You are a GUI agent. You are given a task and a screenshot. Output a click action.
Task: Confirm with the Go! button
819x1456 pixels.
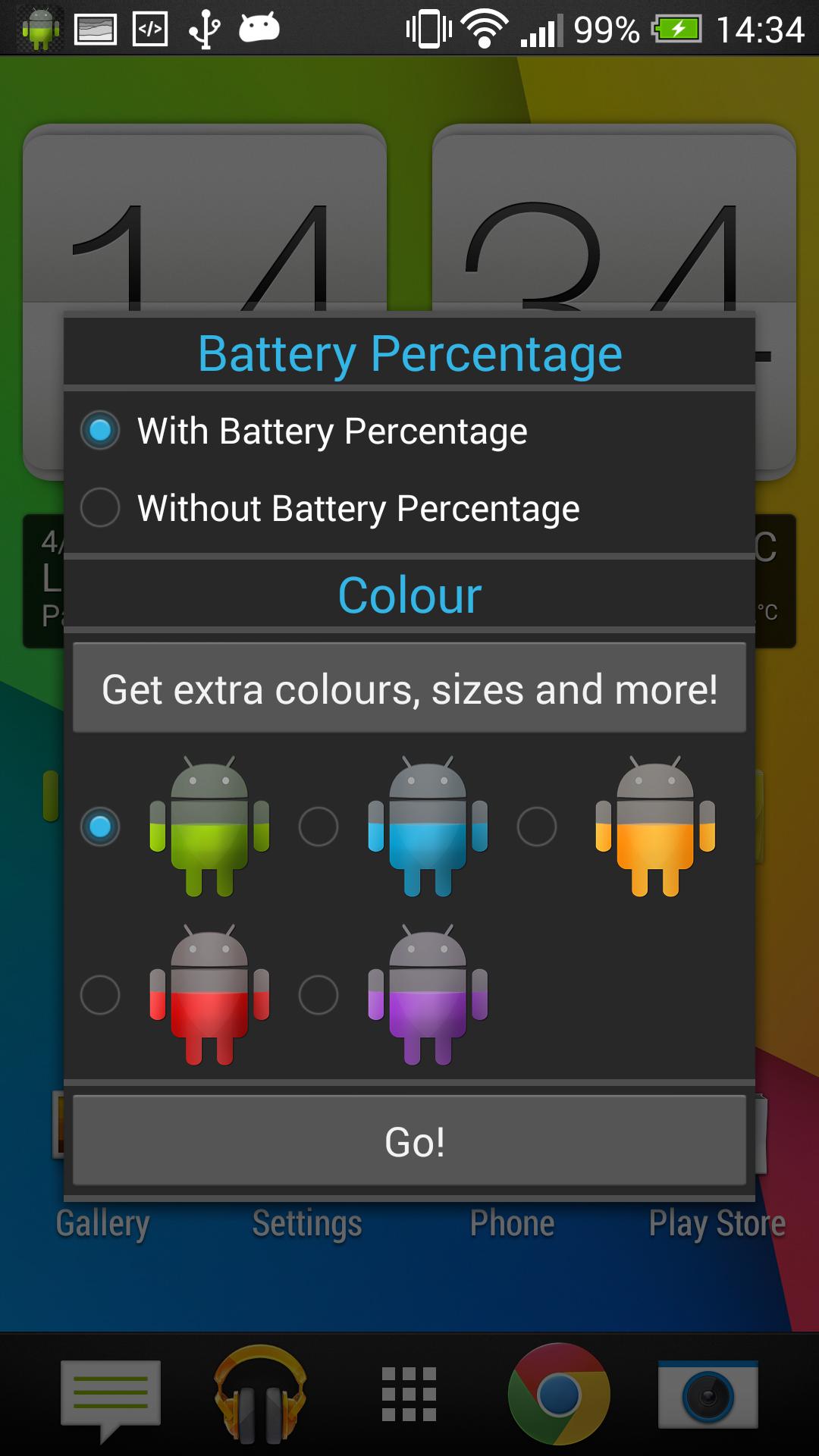(x=409, y=1141)
